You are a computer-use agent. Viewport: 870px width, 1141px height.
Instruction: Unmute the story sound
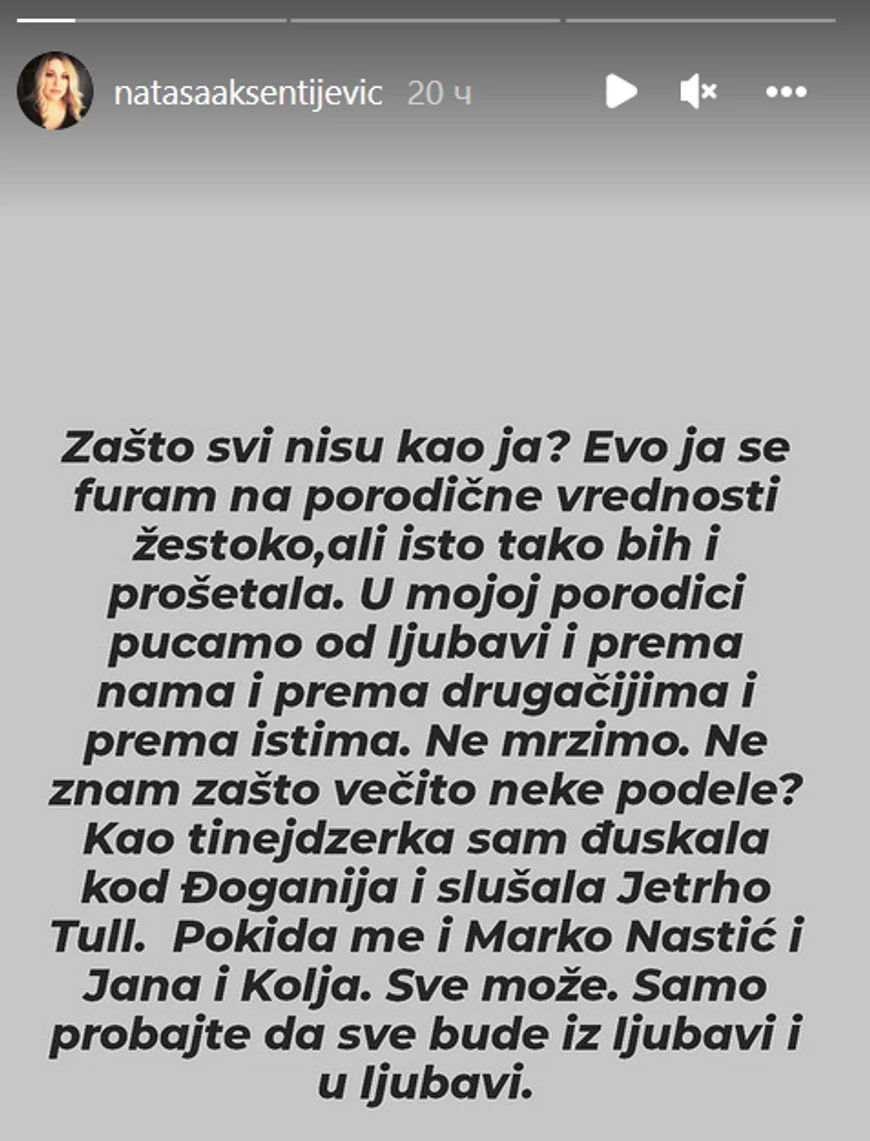[698, 92]
